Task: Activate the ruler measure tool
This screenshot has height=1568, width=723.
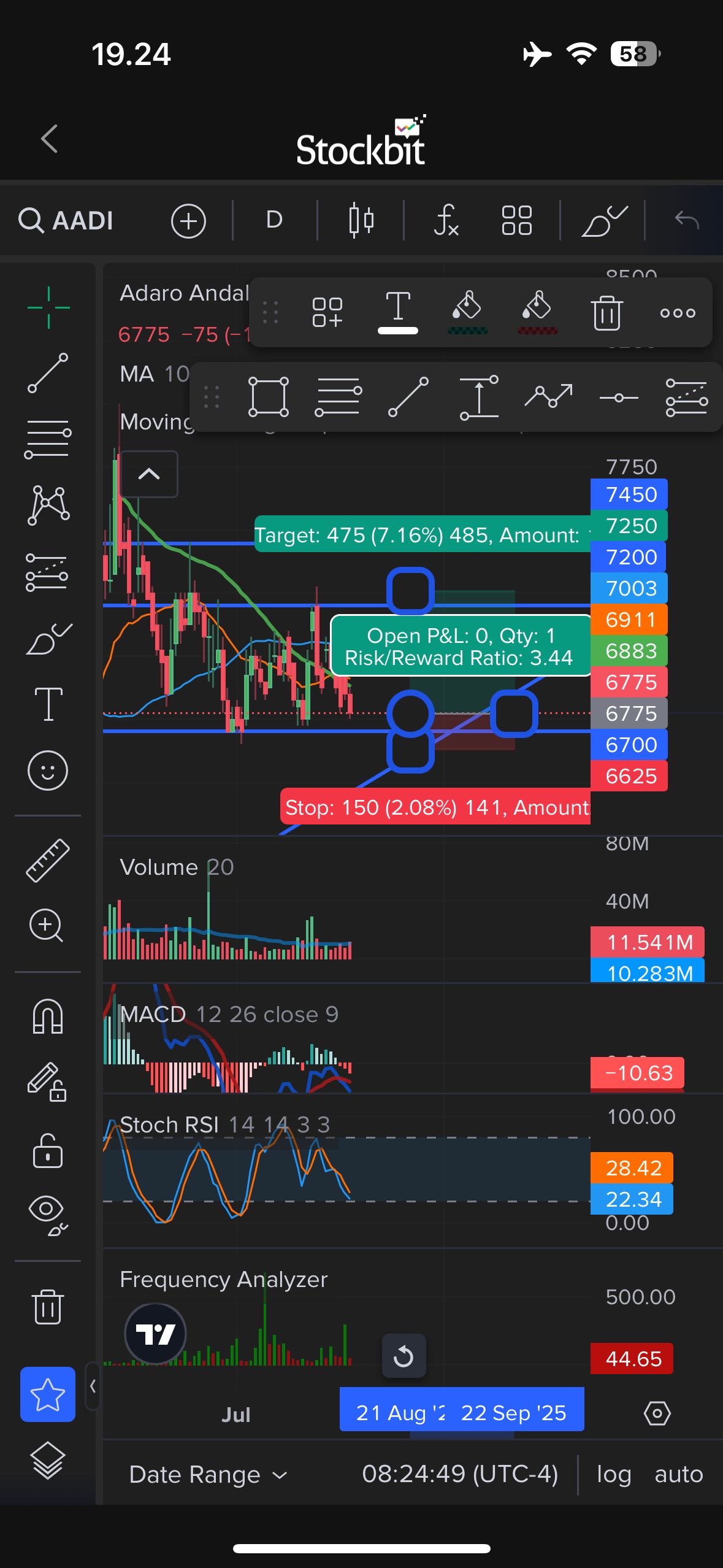Action: tap(48, 861)
